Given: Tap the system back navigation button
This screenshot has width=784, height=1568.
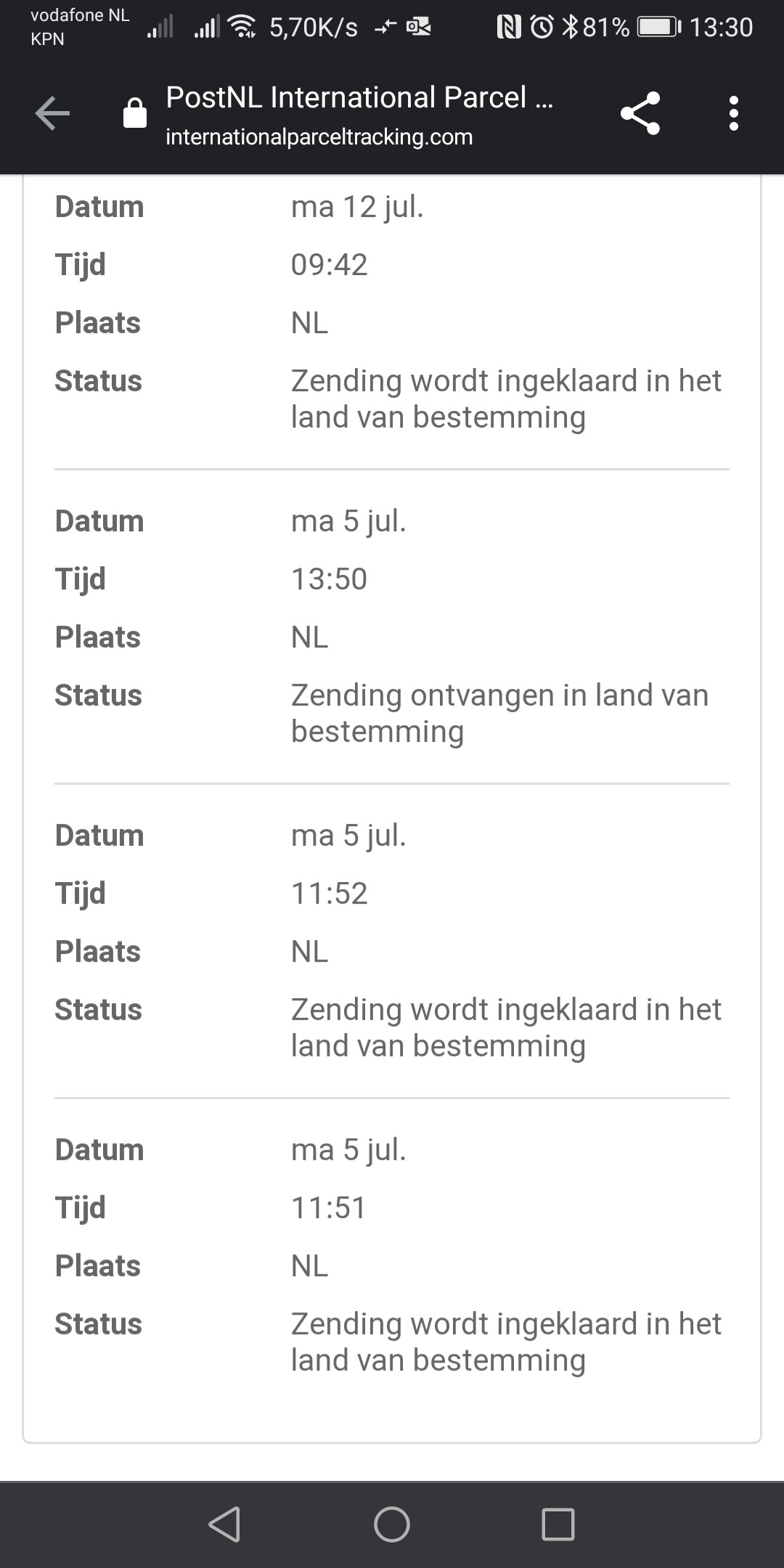Looking at the screenshot, I should 224,1524.
